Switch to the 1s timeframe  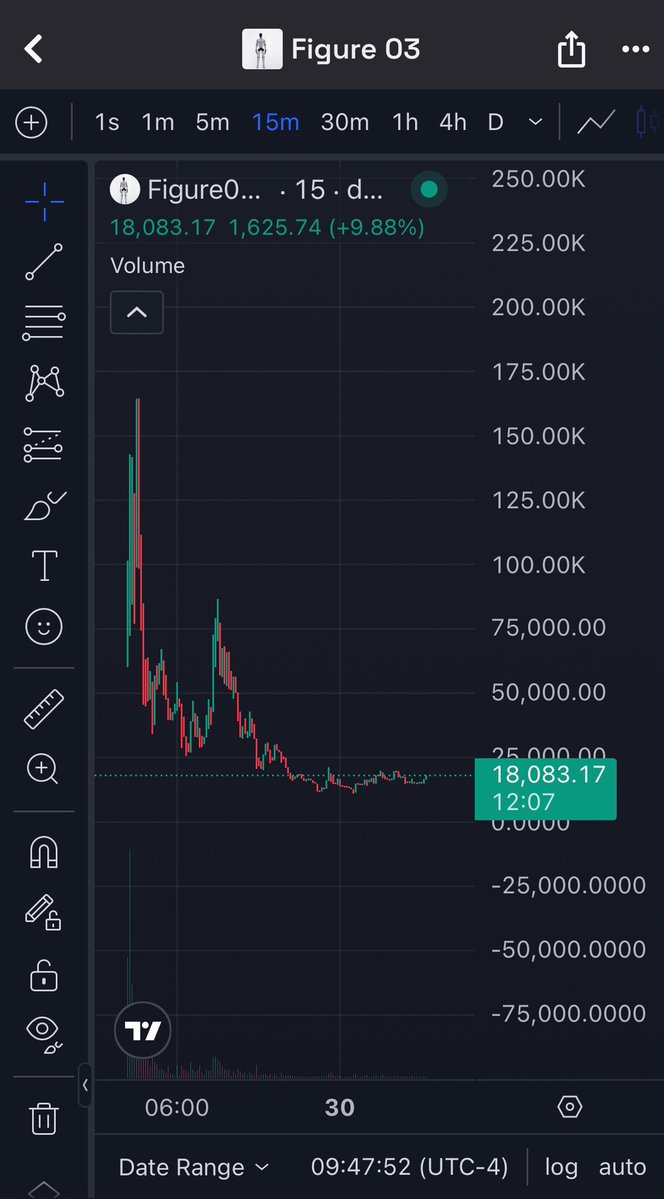[x=107, y=122]
